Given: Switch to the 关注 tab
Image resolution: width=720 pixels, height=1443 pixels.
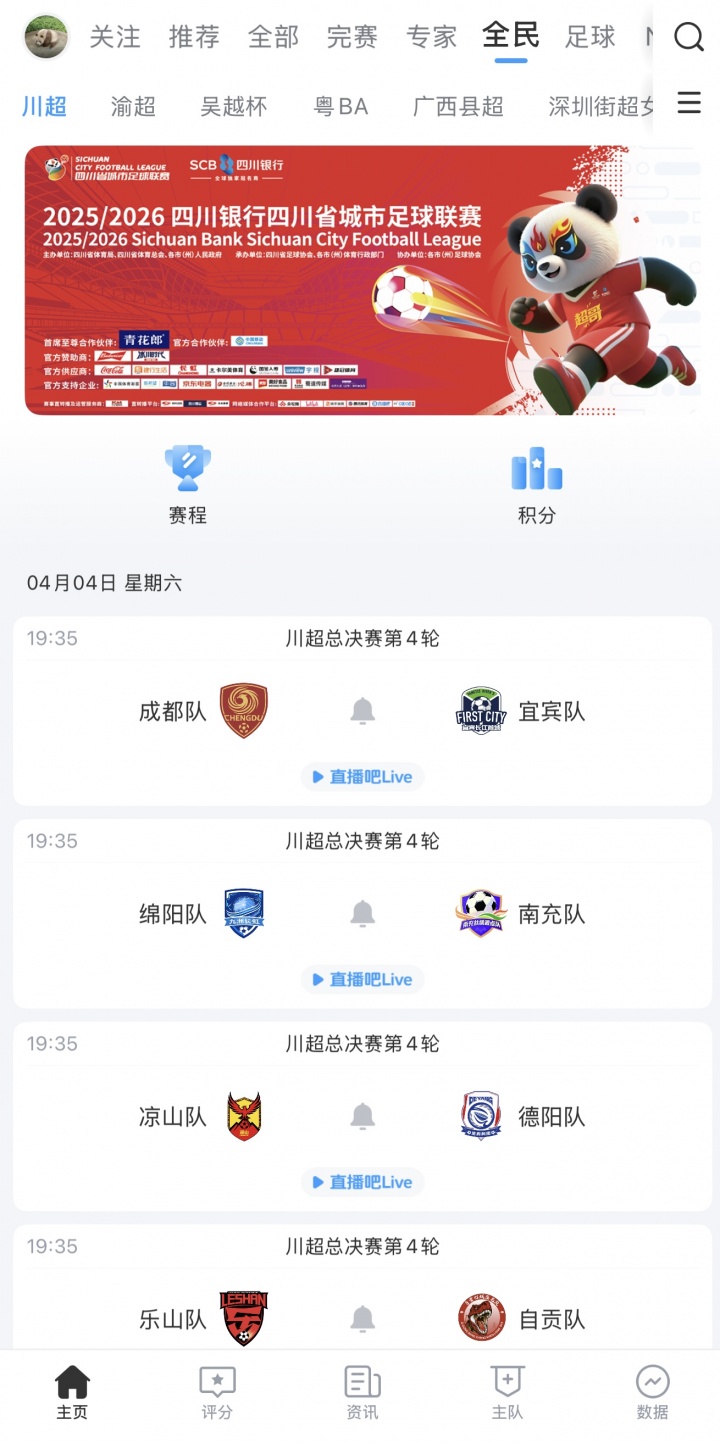Looking at the screenshot, I should click(x=115, y=38).
